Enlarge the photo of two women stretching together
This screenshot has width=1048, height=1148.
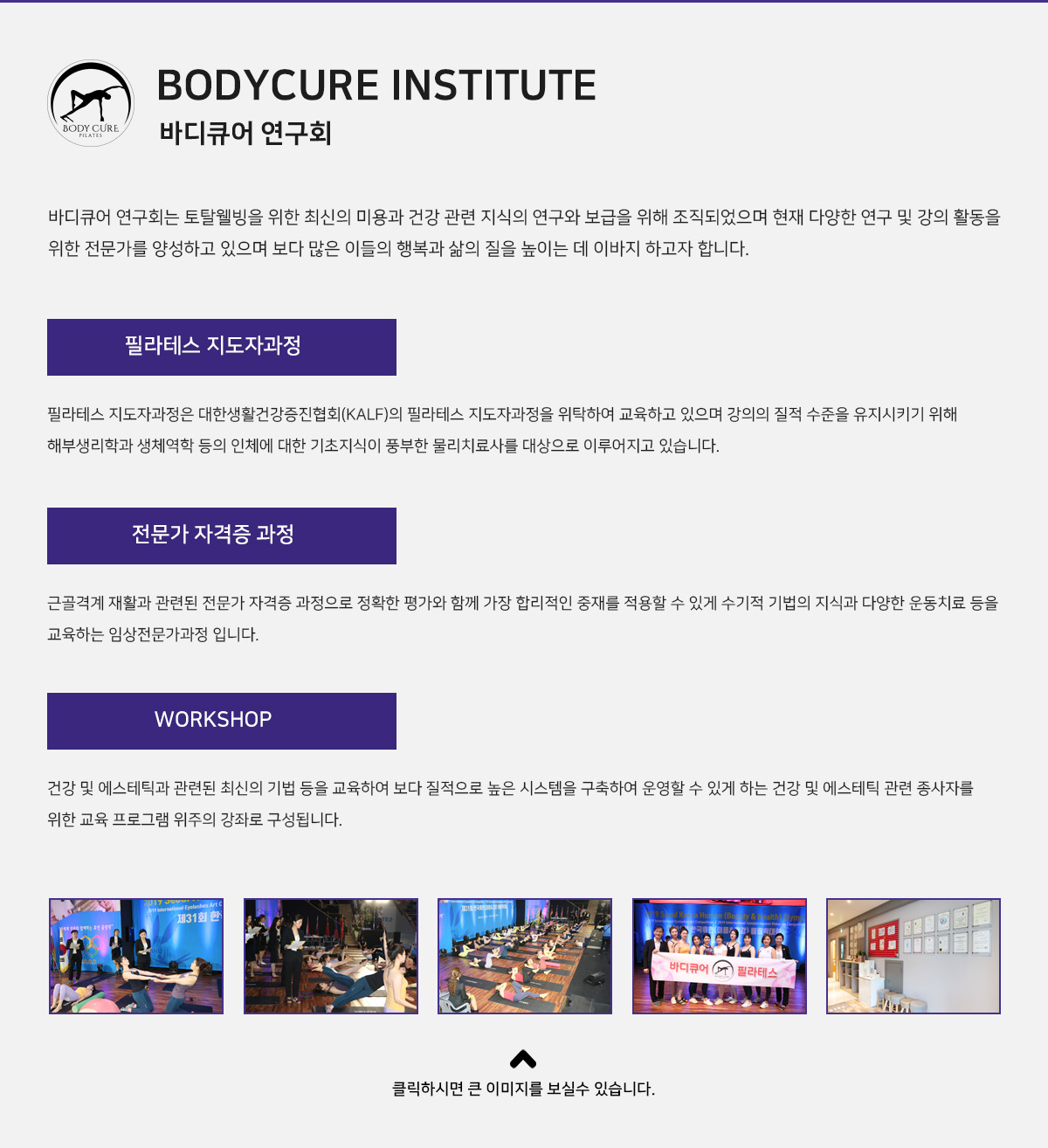point(136,956)
